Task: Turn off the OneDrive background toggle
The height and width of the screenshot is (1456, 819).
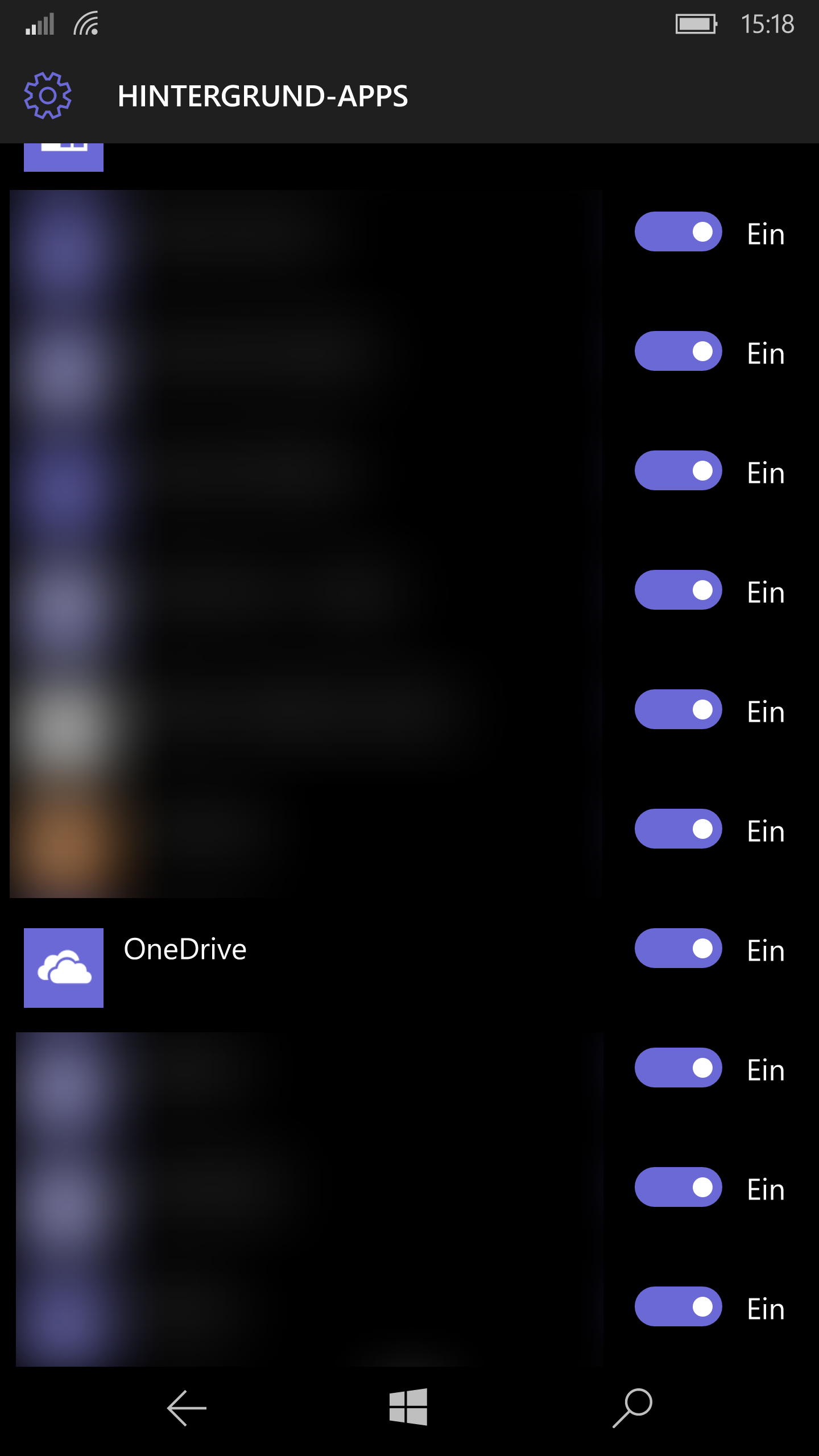Action: pyautogui.click(x=678, y=948)
